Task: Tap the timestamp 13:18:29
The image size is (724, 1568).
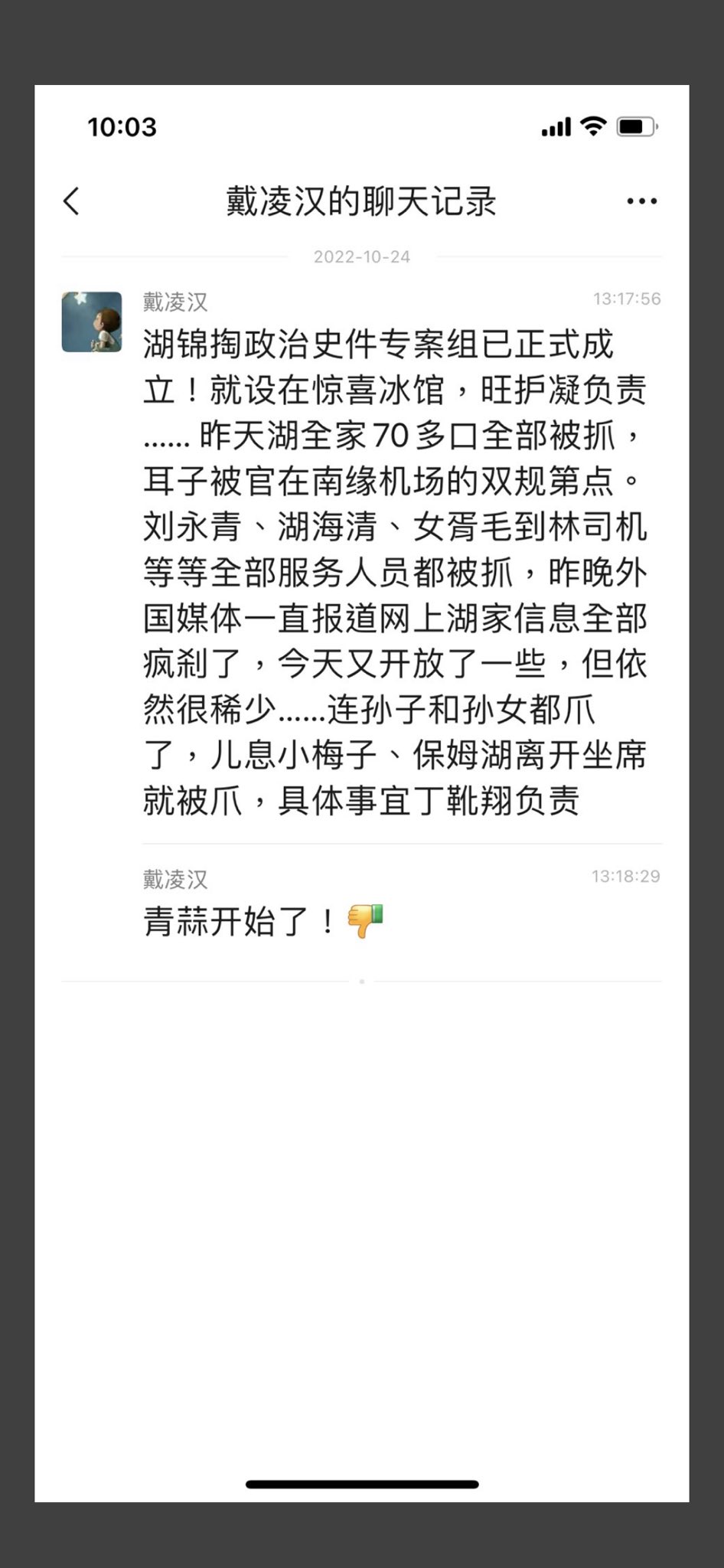Action: point(626,875)
